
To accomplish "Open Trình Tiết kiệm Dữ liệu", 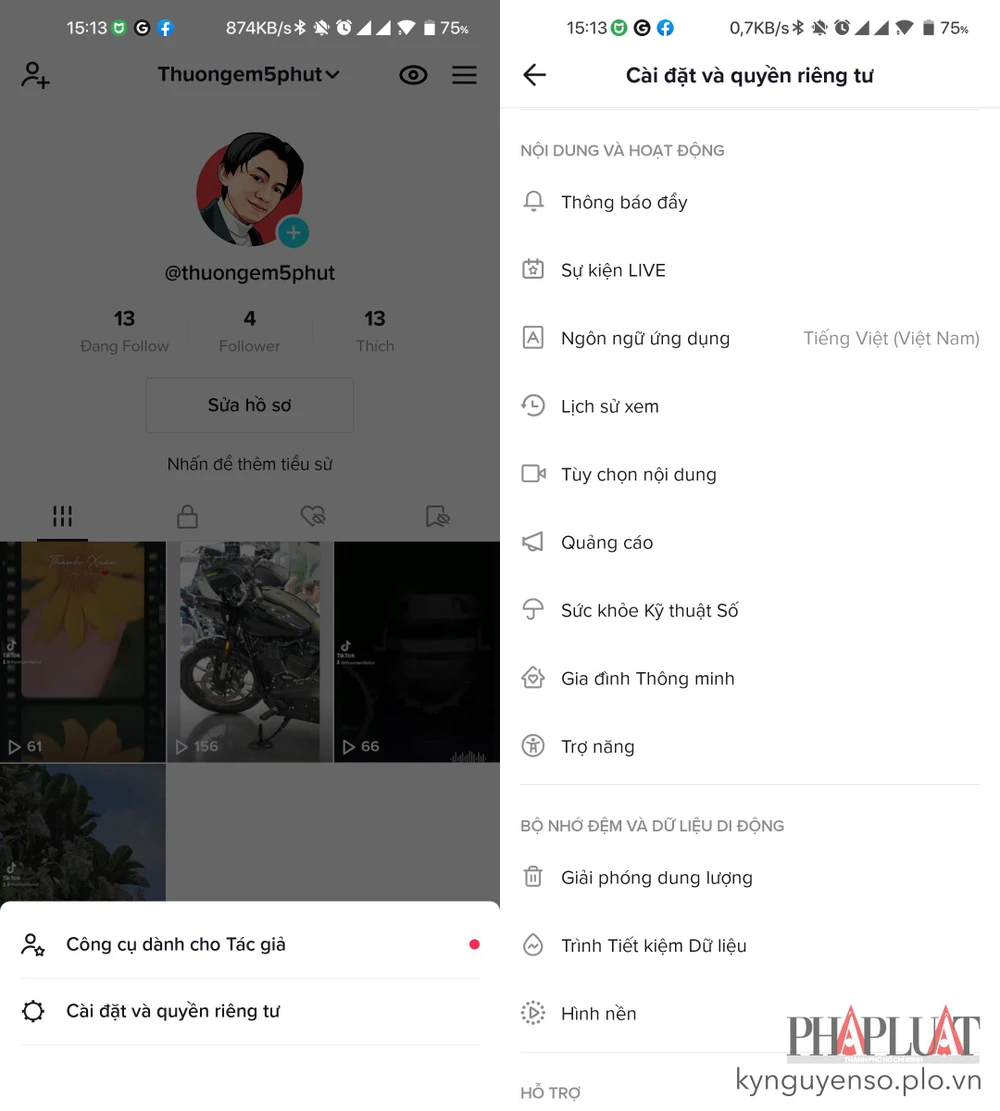I will click(x=654, y=945).
